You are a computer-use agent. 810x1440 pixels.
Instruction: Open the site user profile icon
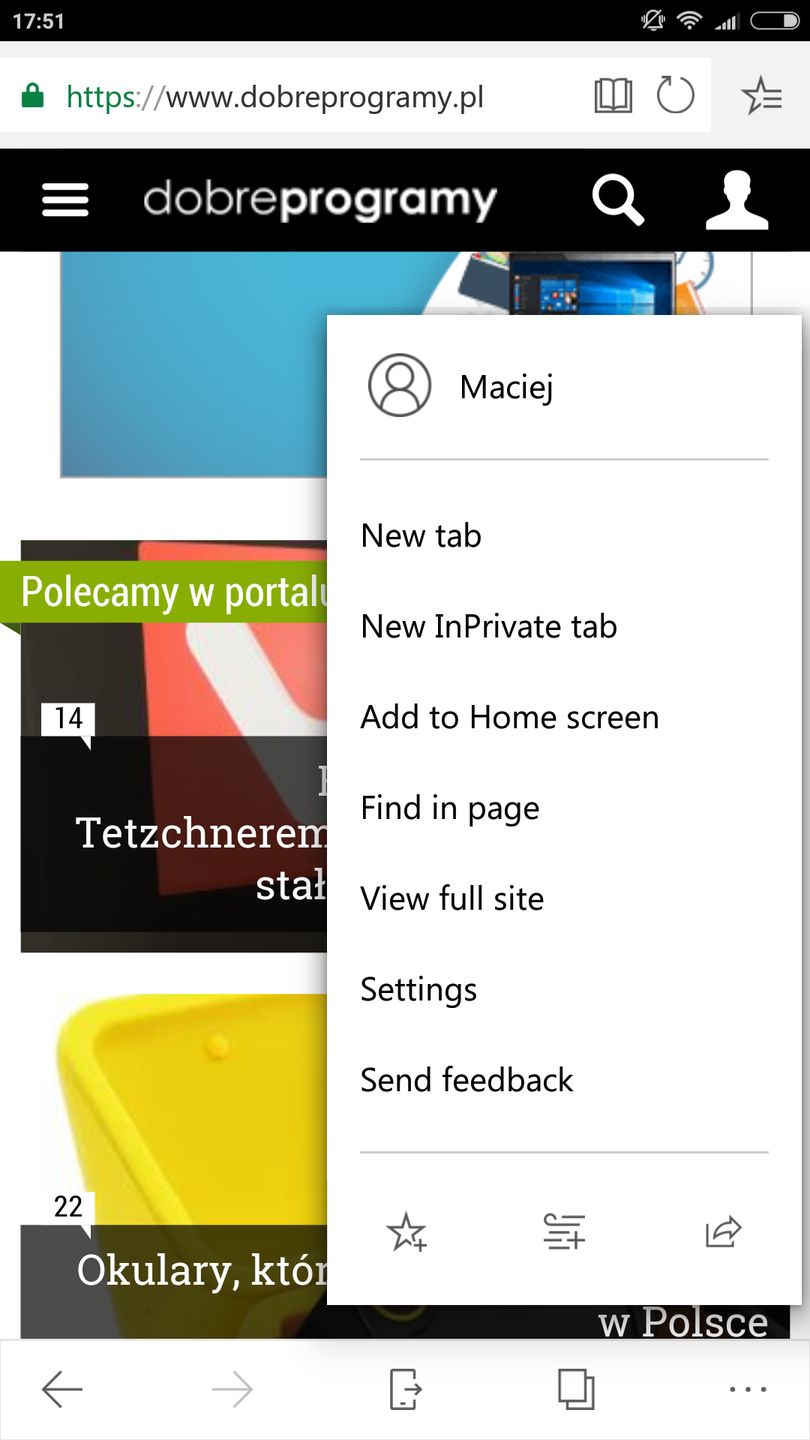[737, 200]
